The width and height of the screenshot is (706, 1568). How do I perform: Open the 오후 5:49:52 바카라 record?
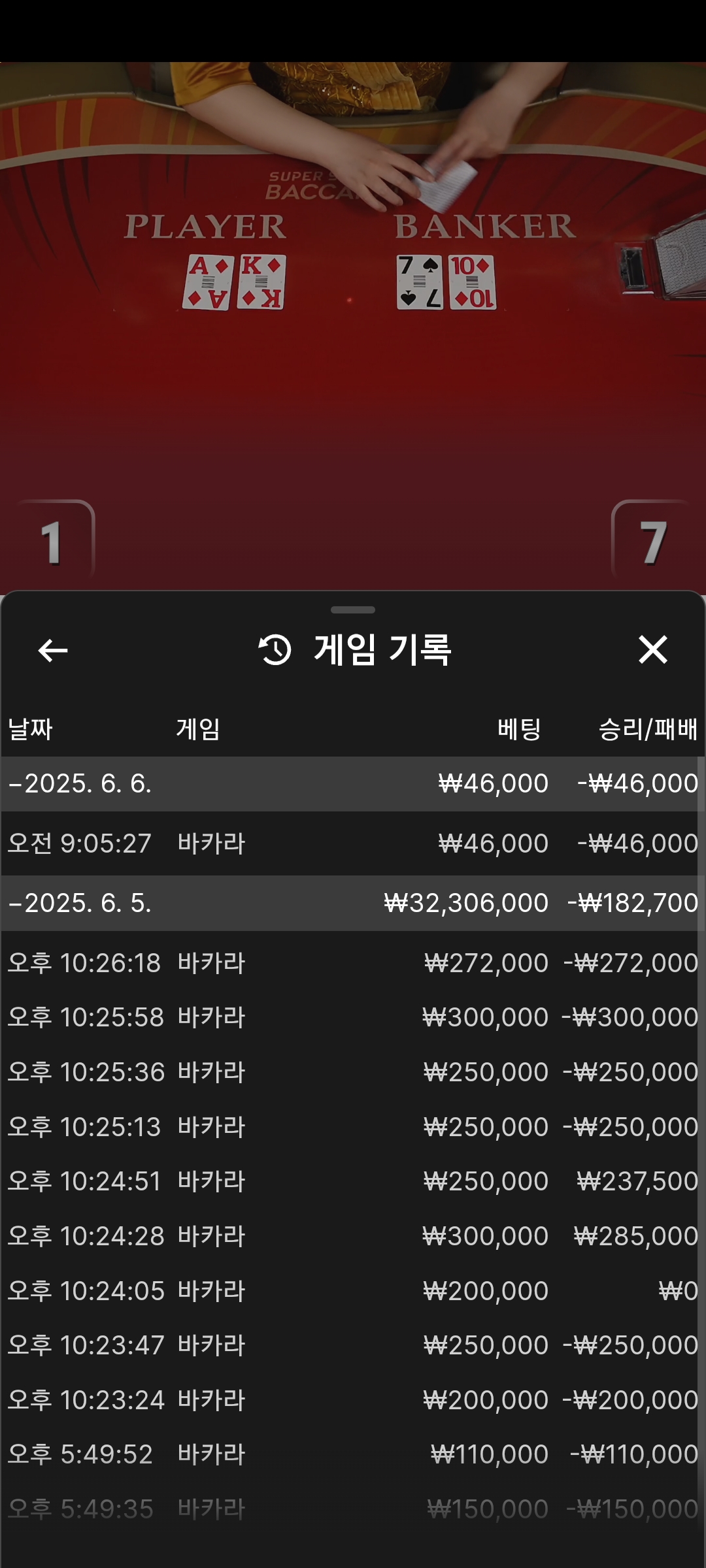click(x=353, y=1454)
